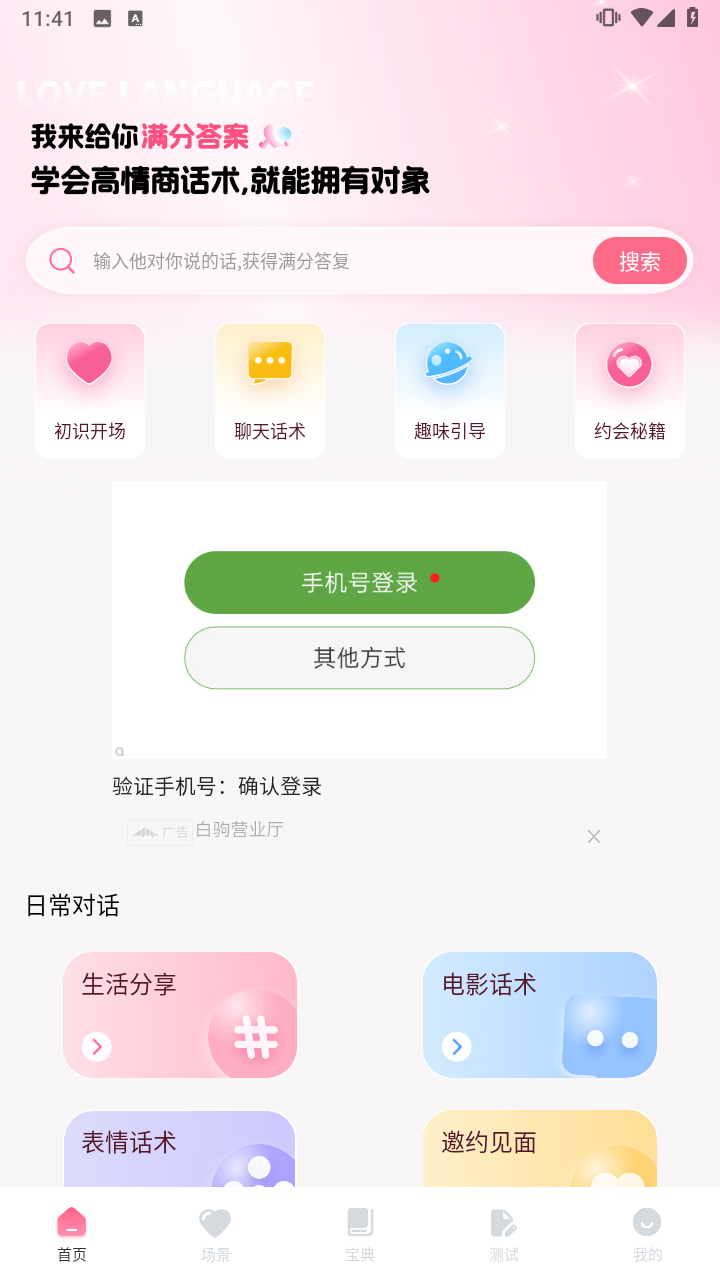
Task: Open the 初识开场 heart icon
Action: coord(89,362)
